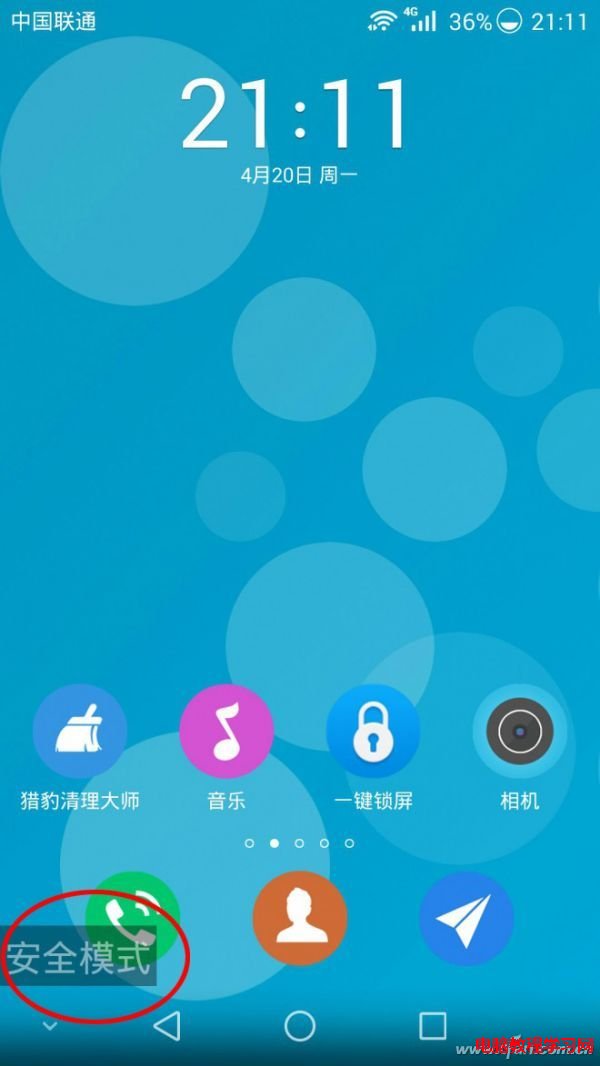
Task: Launch the blue paper plane app
Action: 465,917
